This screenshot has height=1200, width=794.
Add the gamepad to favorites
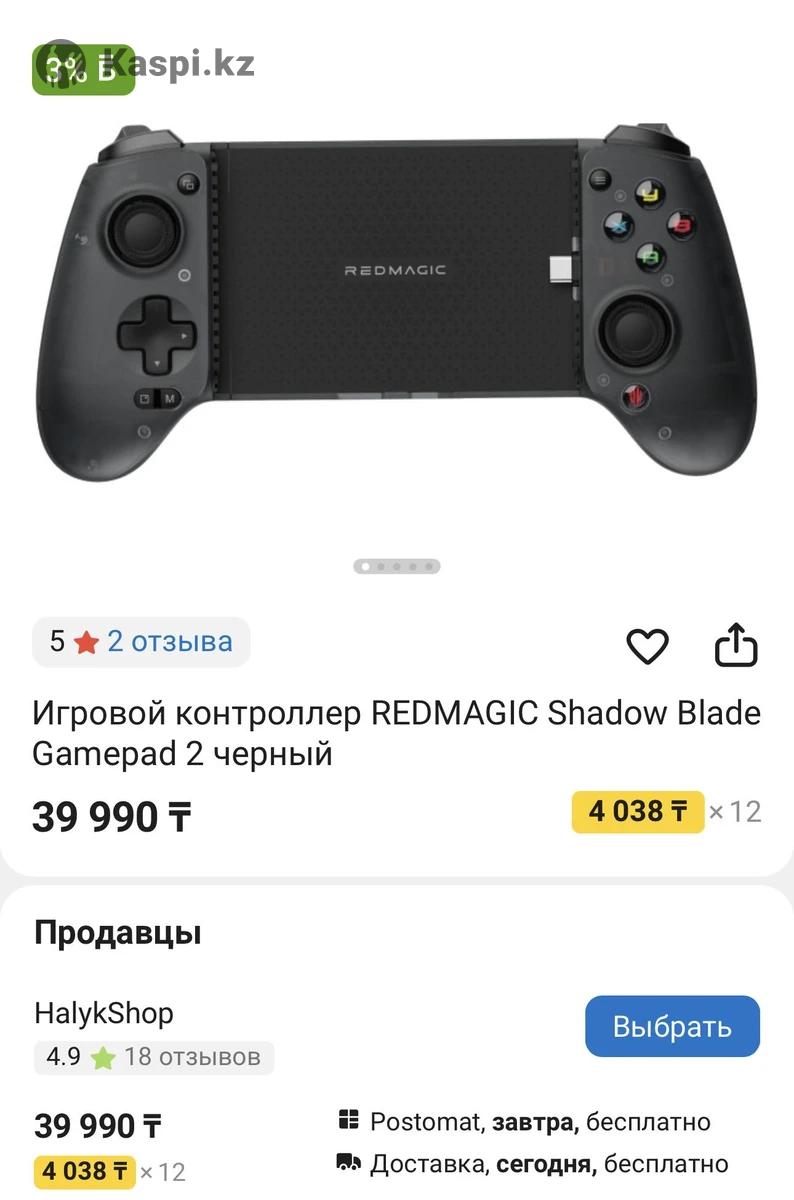[647, 646]
